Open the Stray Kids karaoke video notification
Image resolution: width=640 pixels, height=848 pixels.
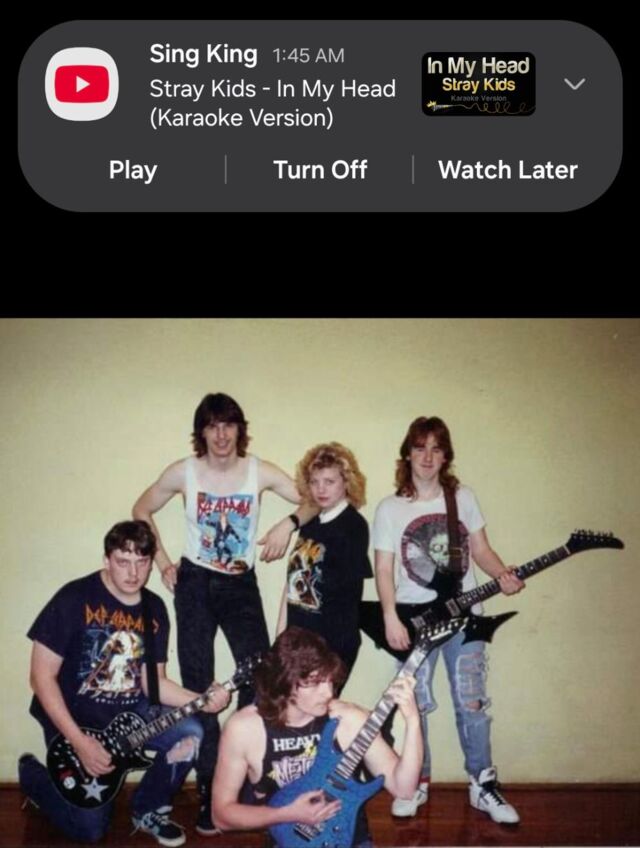[272, 89]
